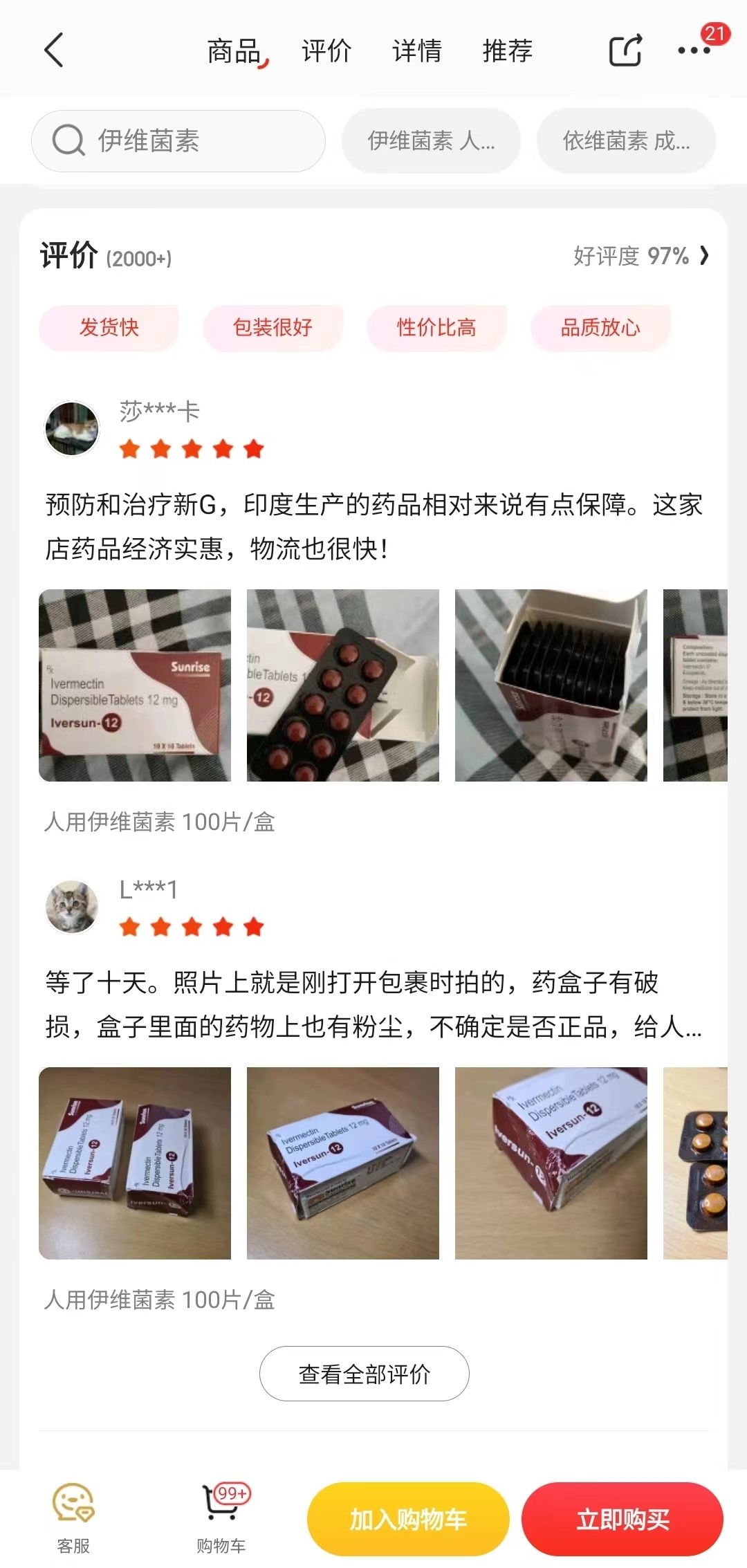Toggle the 品质放心 review filter tag
The image size is (747, 1568).
pyautogui.click(x=600, y=327)
